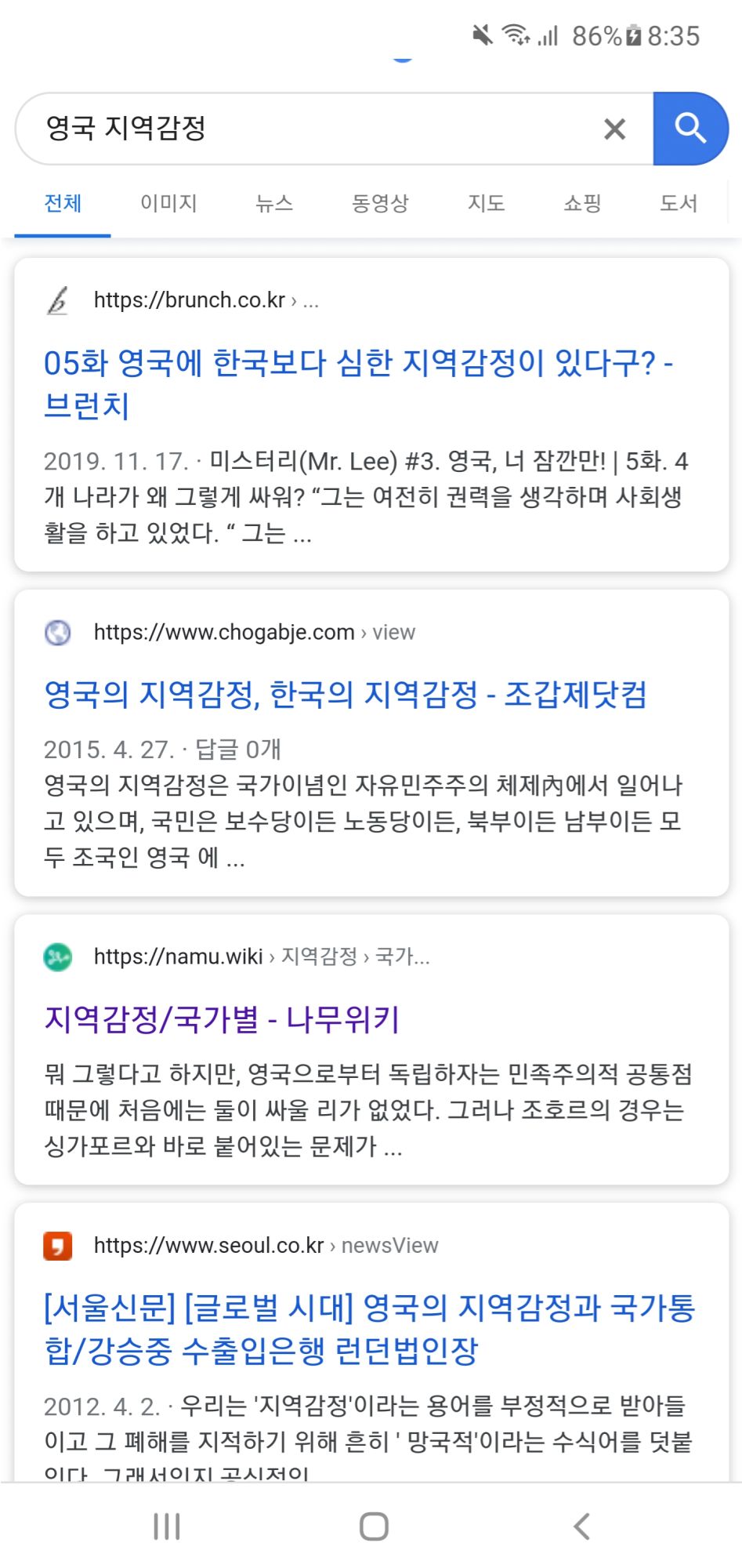The image size is (742, 1568).
Task: Switch to the 이미지 tab
Action: (x=168, y=204)
